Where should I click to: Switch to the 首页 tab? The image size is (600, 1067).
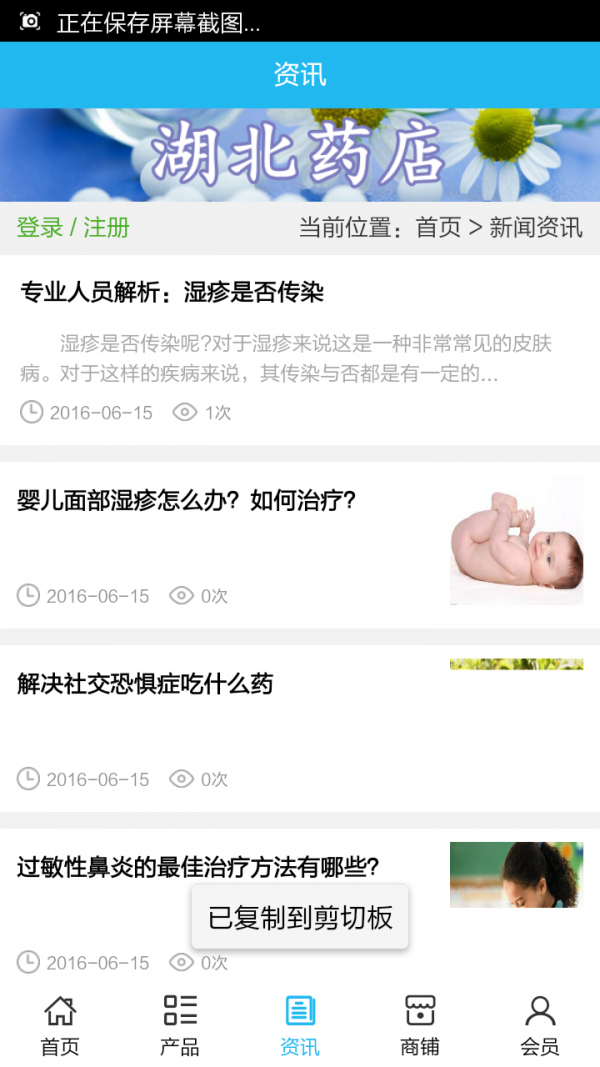60,1025
